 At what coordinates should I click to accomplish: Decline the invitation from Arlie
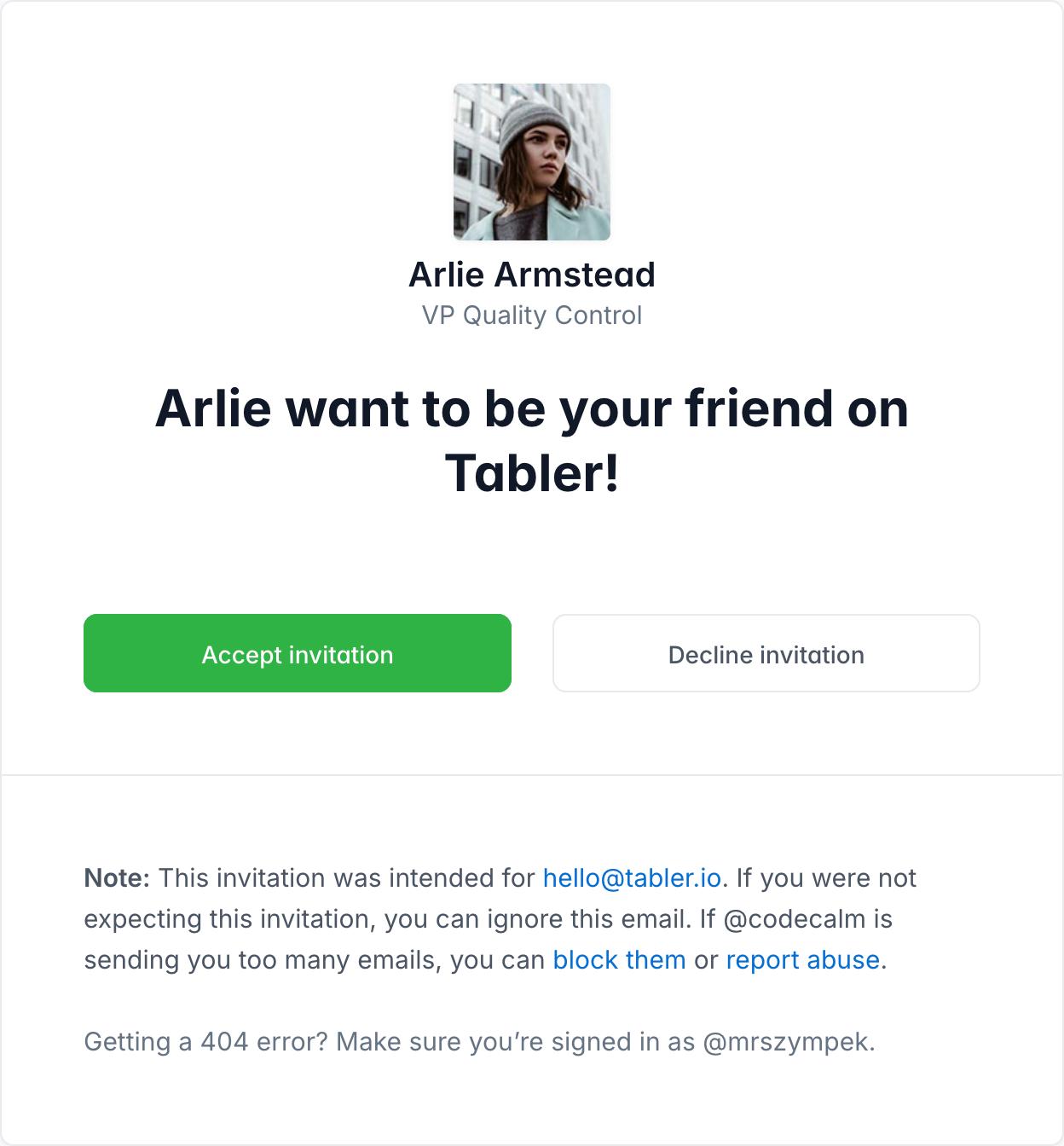click(766, 653)
